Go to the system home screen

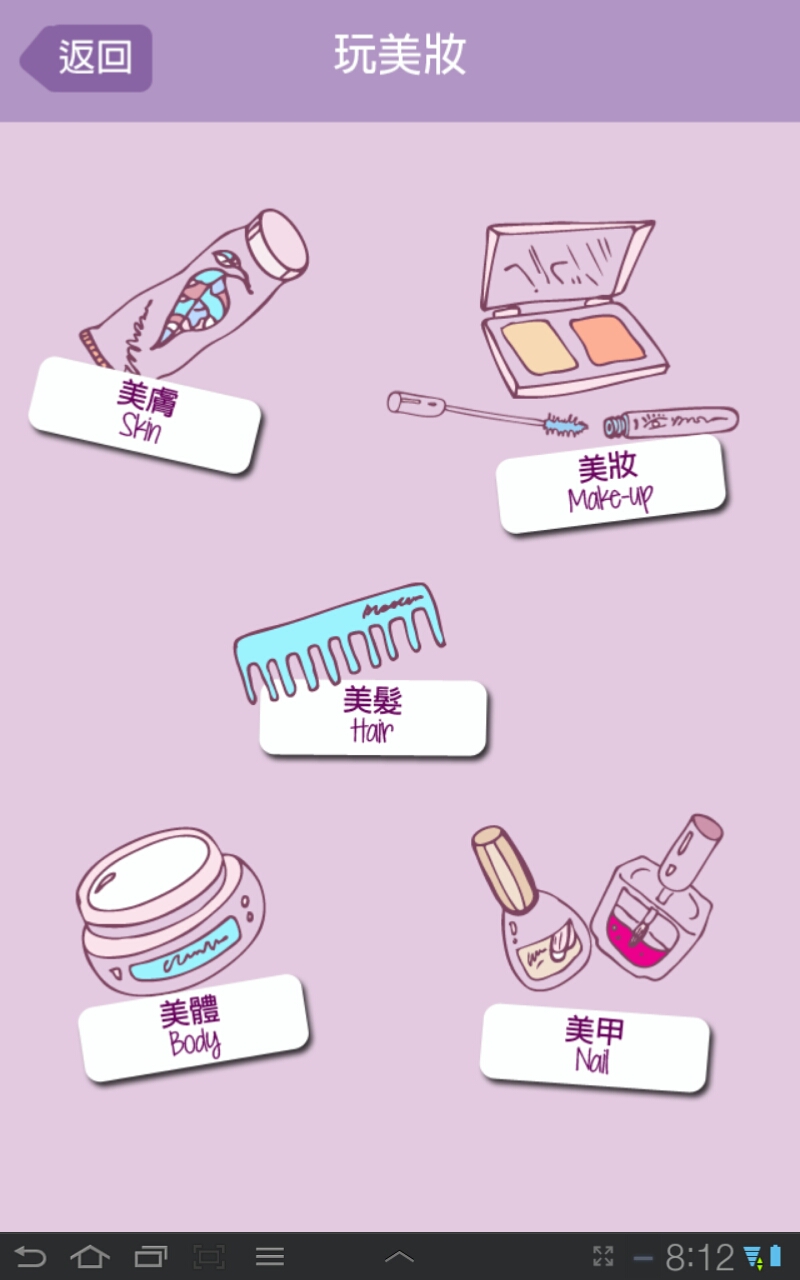90,1256
